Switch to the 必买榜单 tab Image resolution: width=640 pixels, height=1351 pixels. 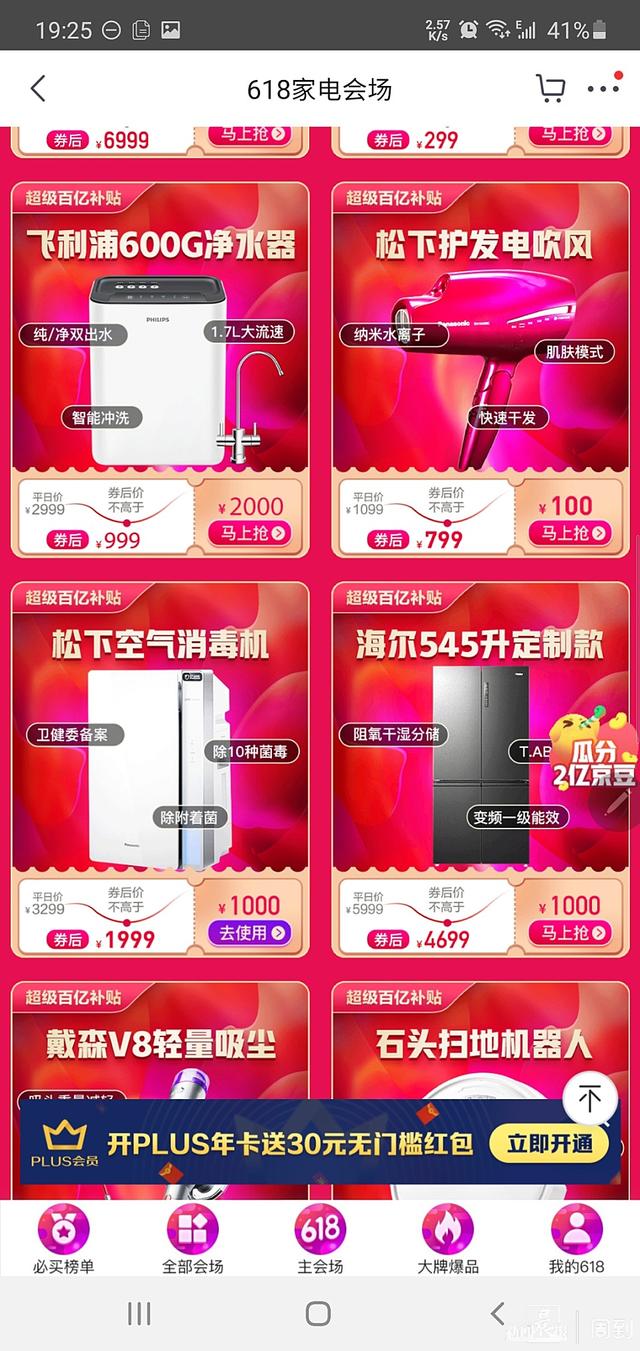(64, 1238)
